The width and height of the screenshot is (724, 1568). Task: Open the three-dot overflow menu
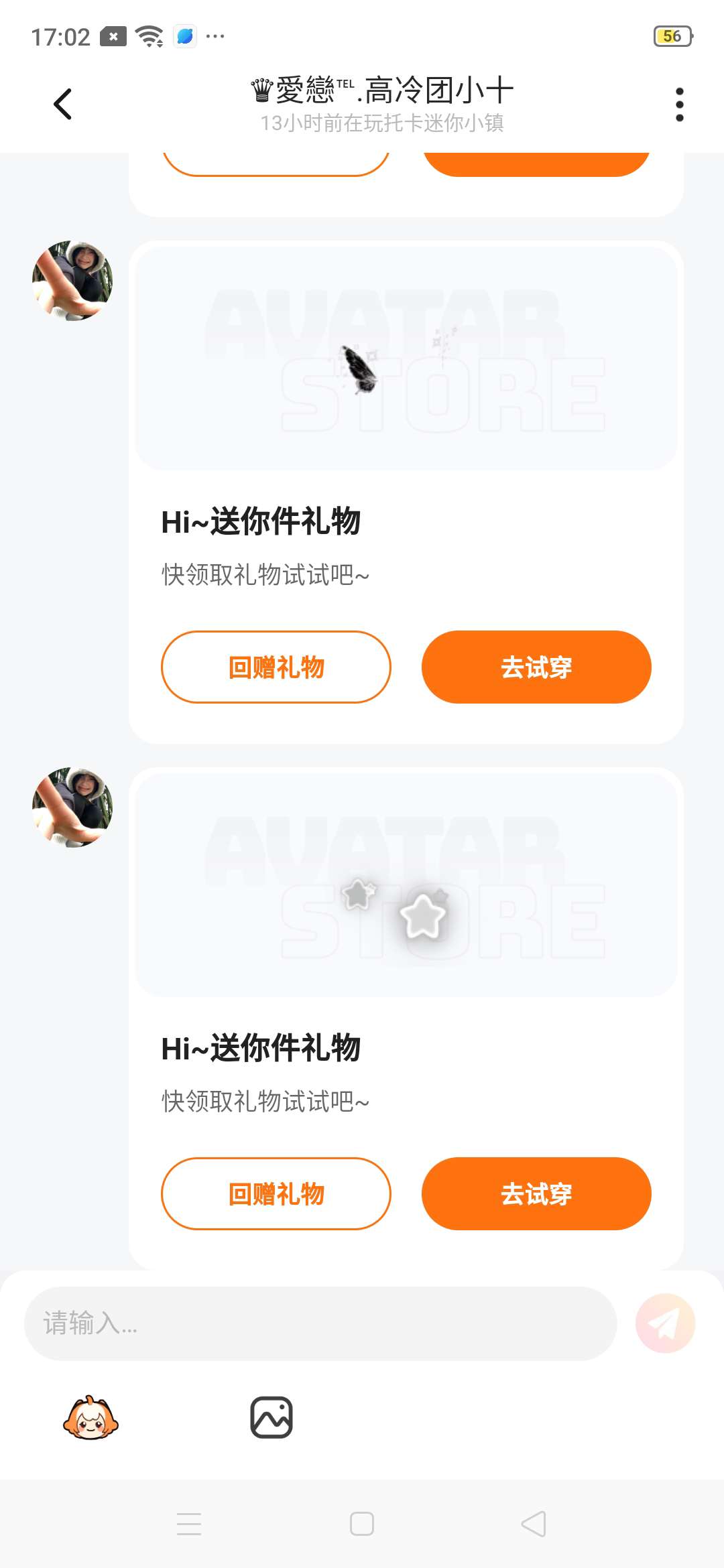679,105
